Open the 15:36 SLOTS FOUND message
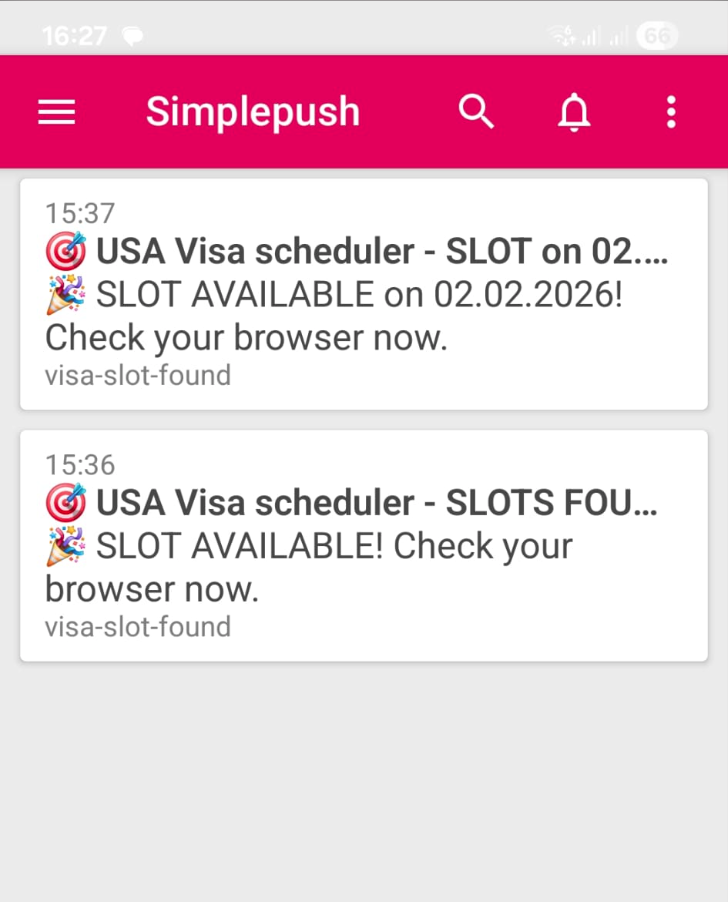The height and width of the screenshot is (902, 728). [364, 545]
